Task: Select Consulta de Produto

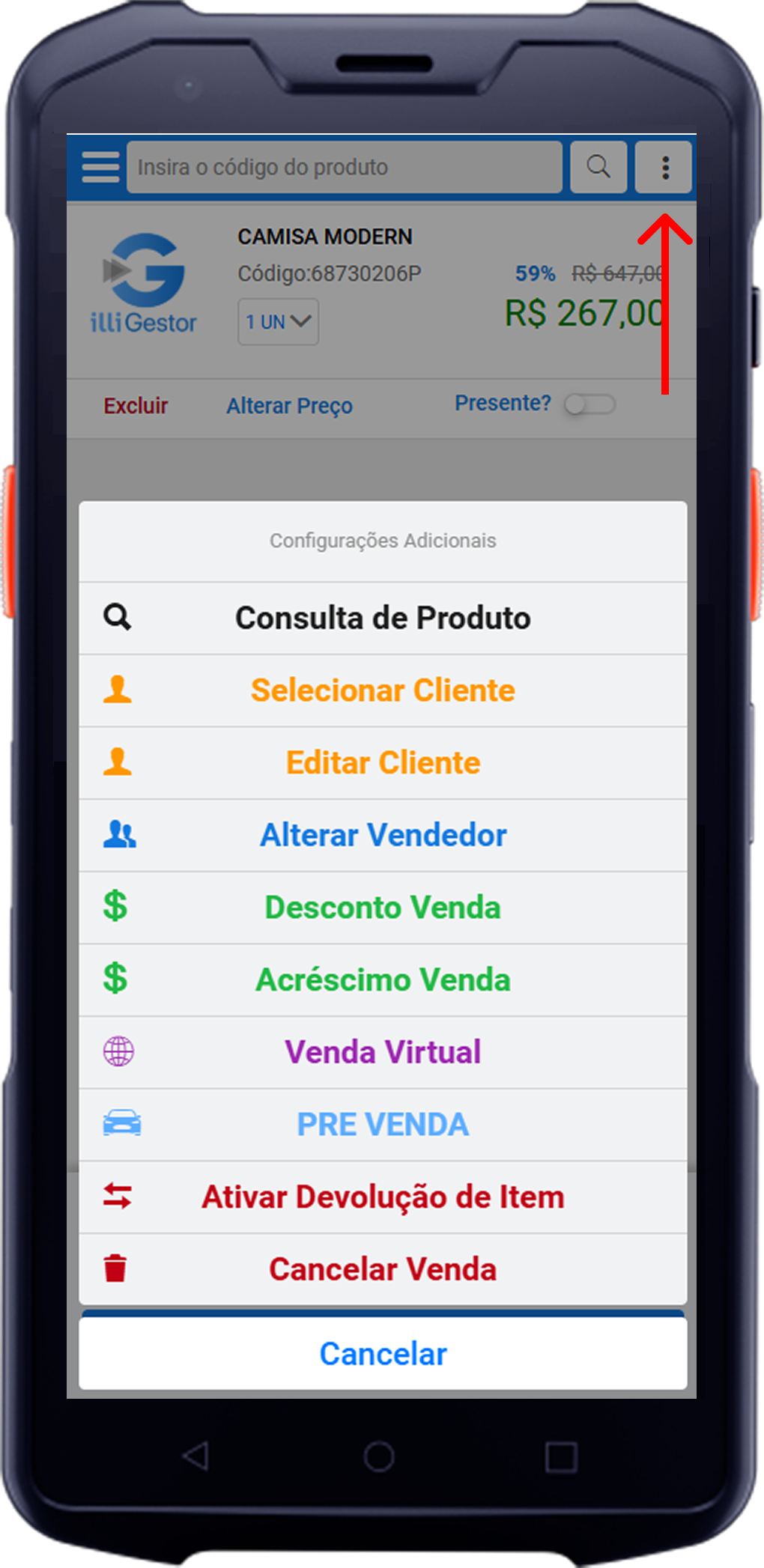Action: click(383, 619)
